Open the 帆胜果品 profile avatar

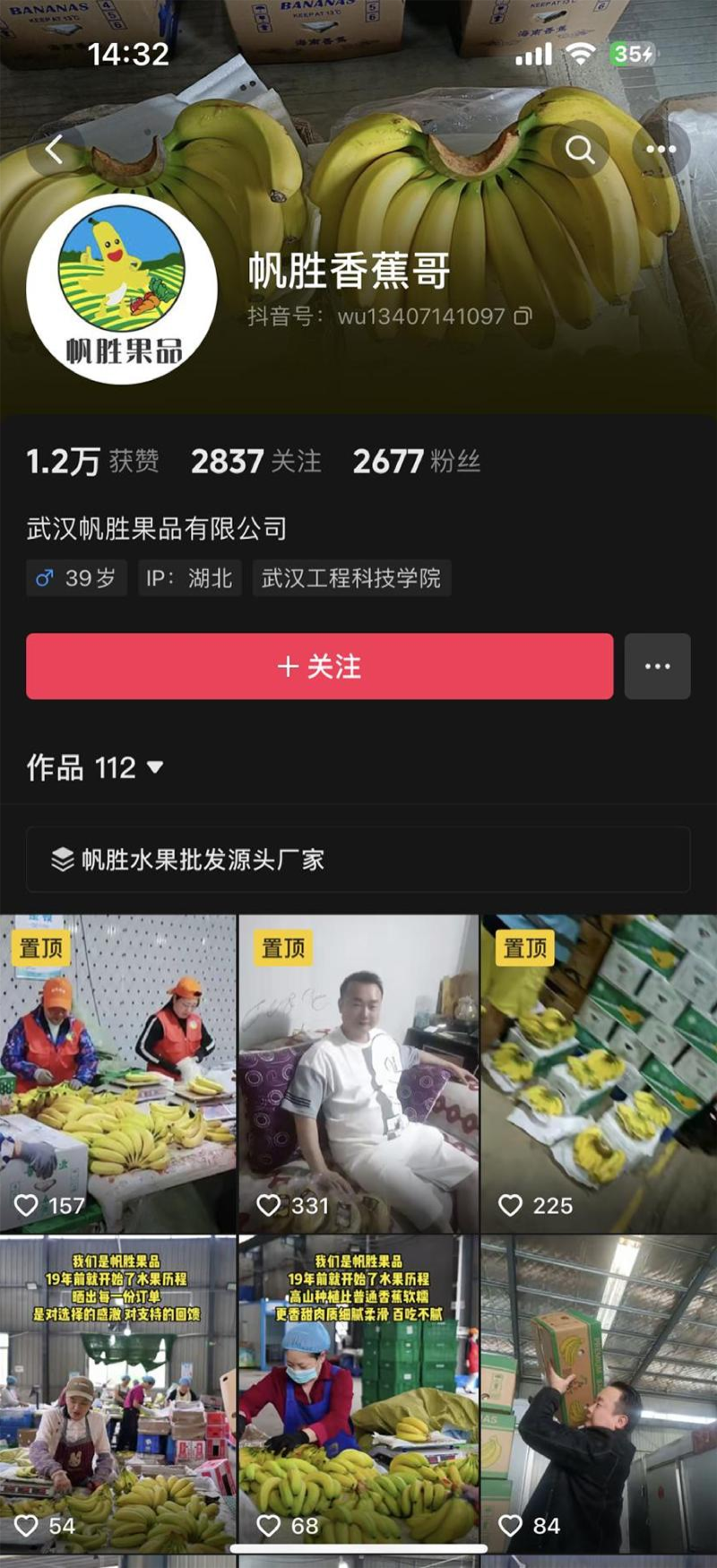[x=123, y=290]
